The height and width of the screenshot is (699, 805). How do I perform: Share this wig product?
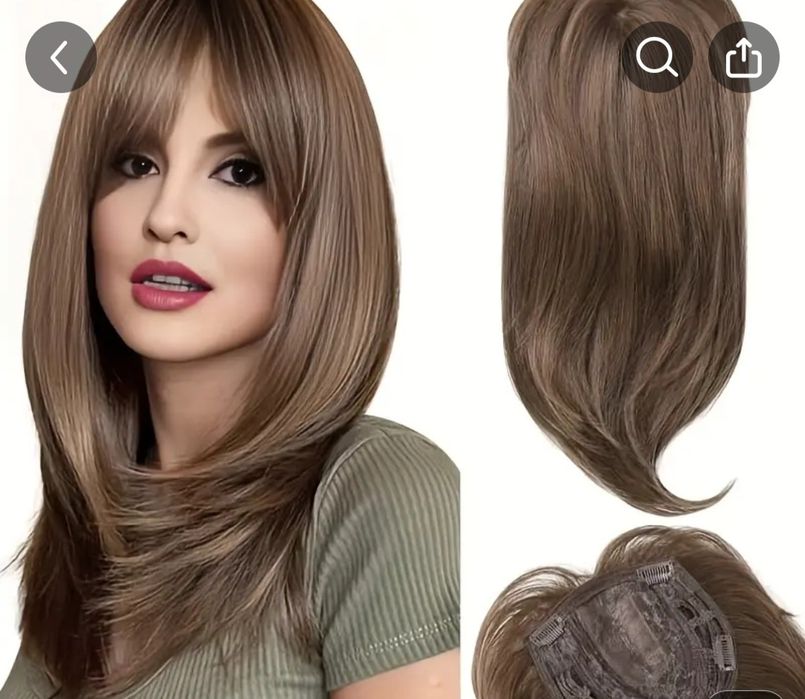(743, 57)
